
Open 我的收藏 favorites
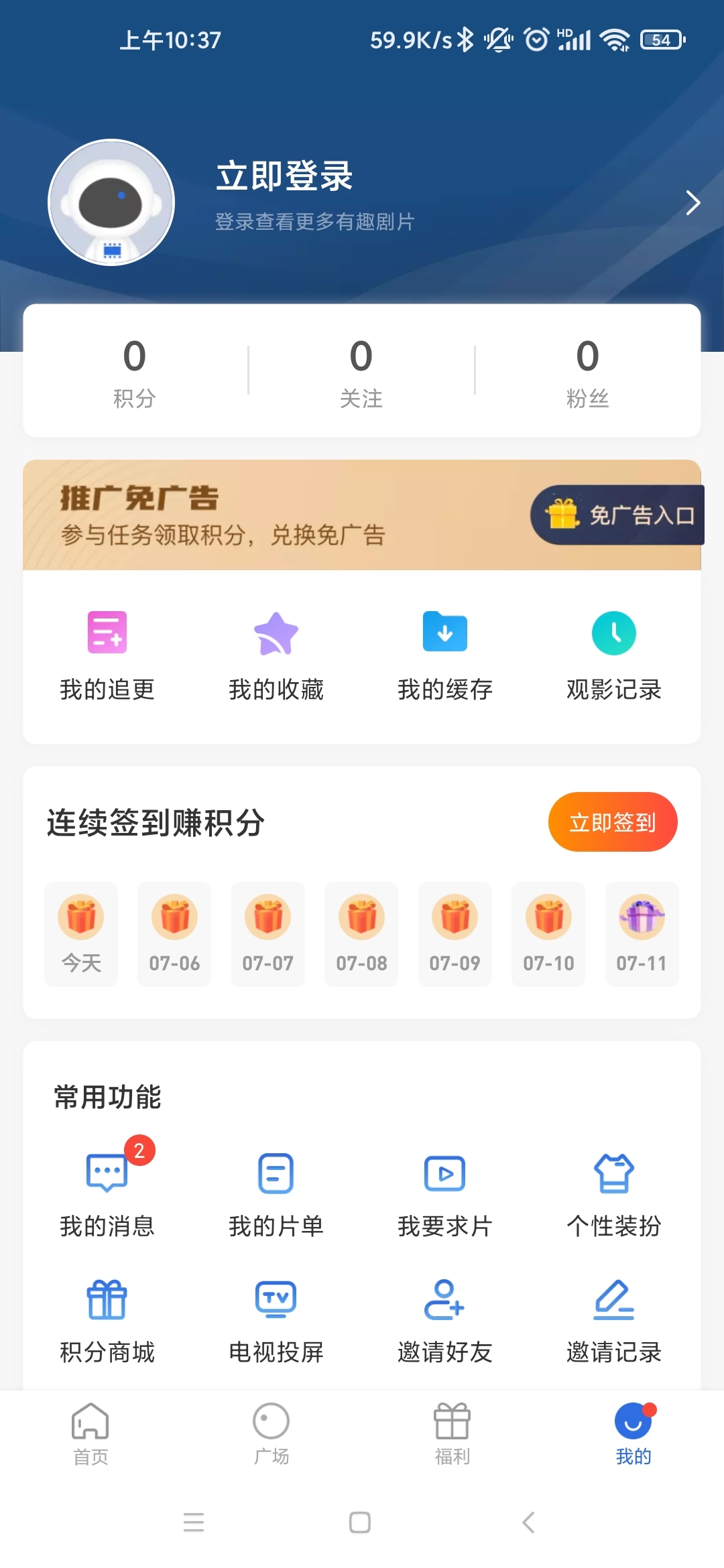point(276,653)
